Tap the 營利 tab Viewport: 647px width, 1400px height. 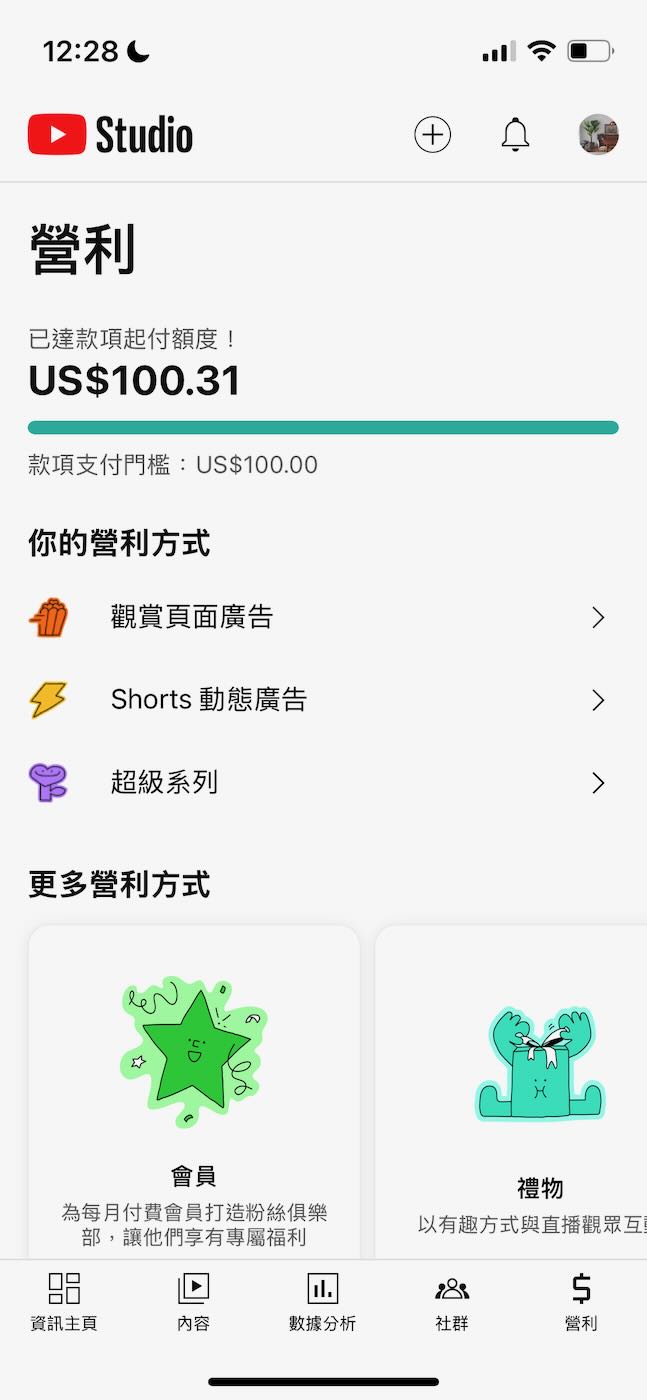pyautogui.click(x=581, y=1302)
